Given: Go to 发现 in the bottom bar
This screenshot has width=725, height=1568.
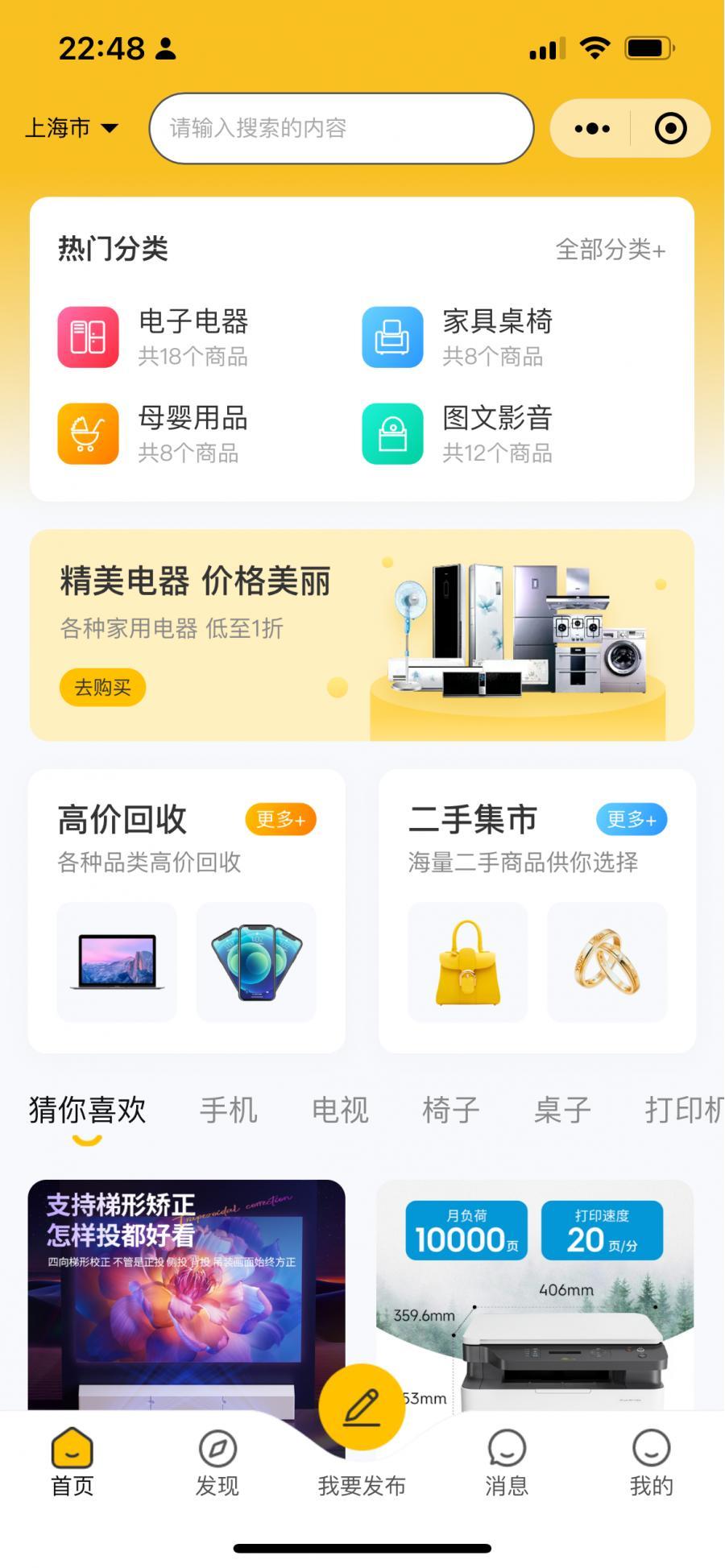Looking at the screenshot, I should click(x=217, y=1463).
